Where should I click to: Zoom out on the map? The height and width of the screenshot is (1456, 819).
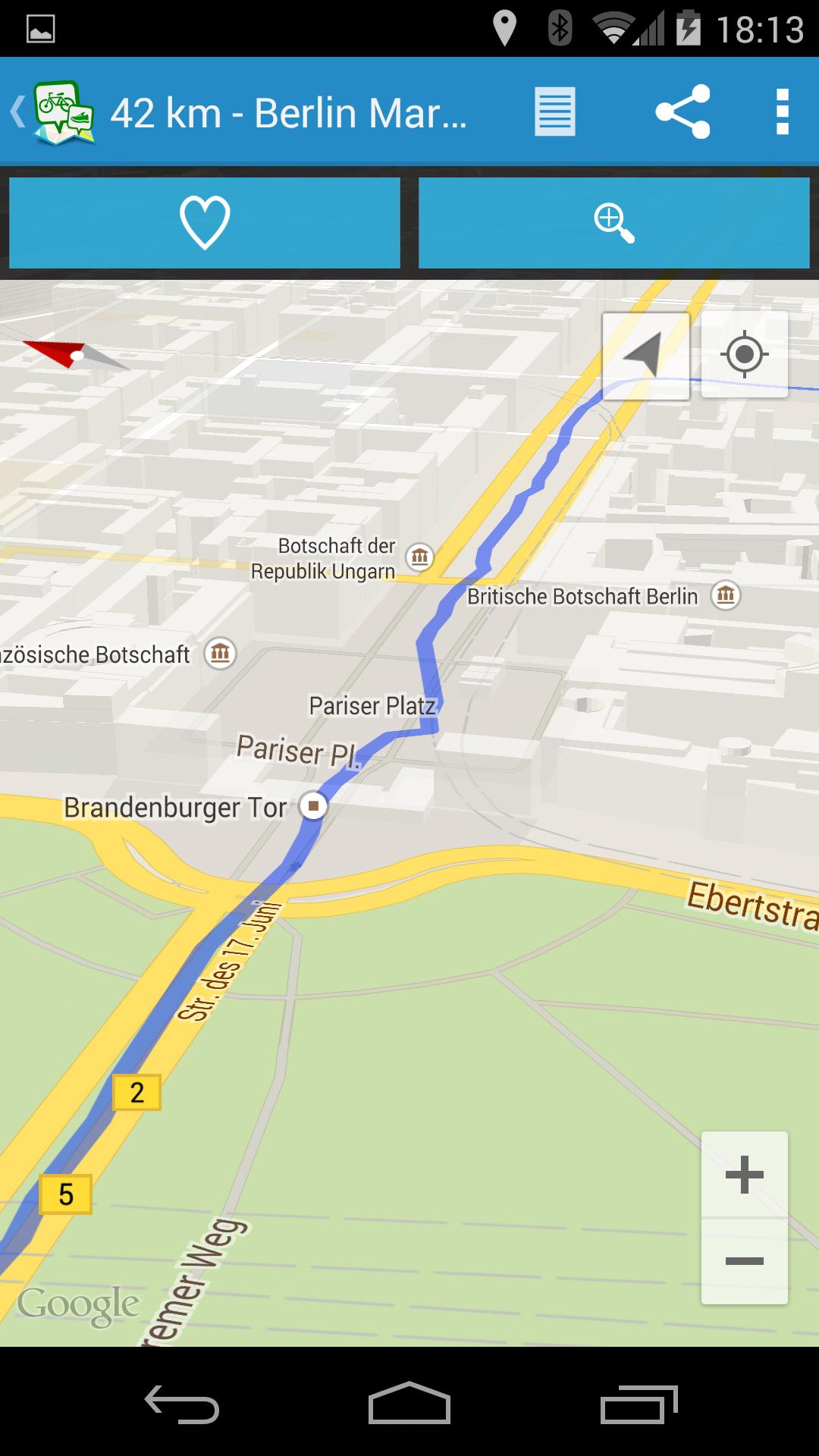(x=744, y=1261)
